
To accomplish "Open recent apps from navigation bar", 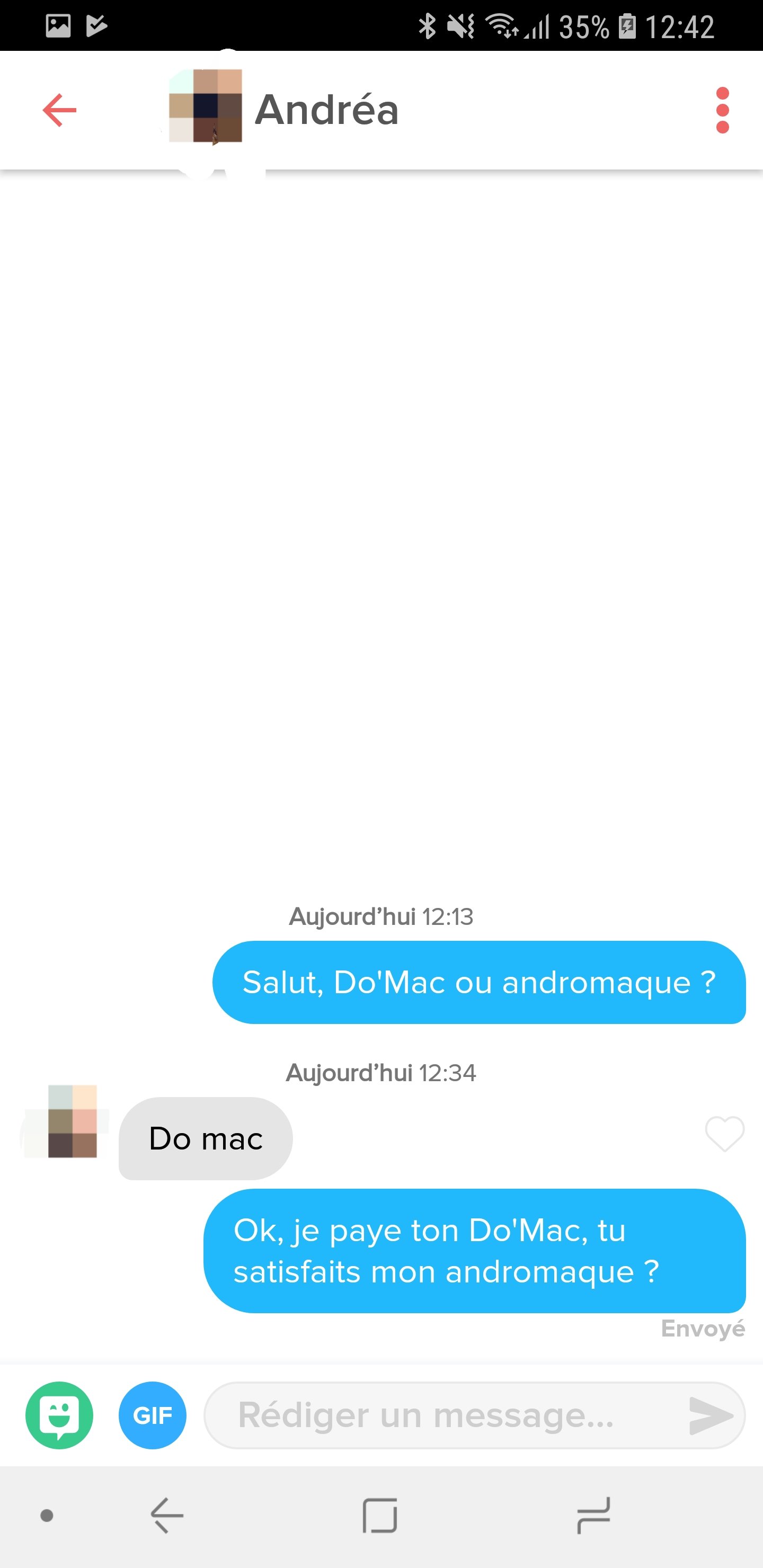I will click(x=593, y=1515).
